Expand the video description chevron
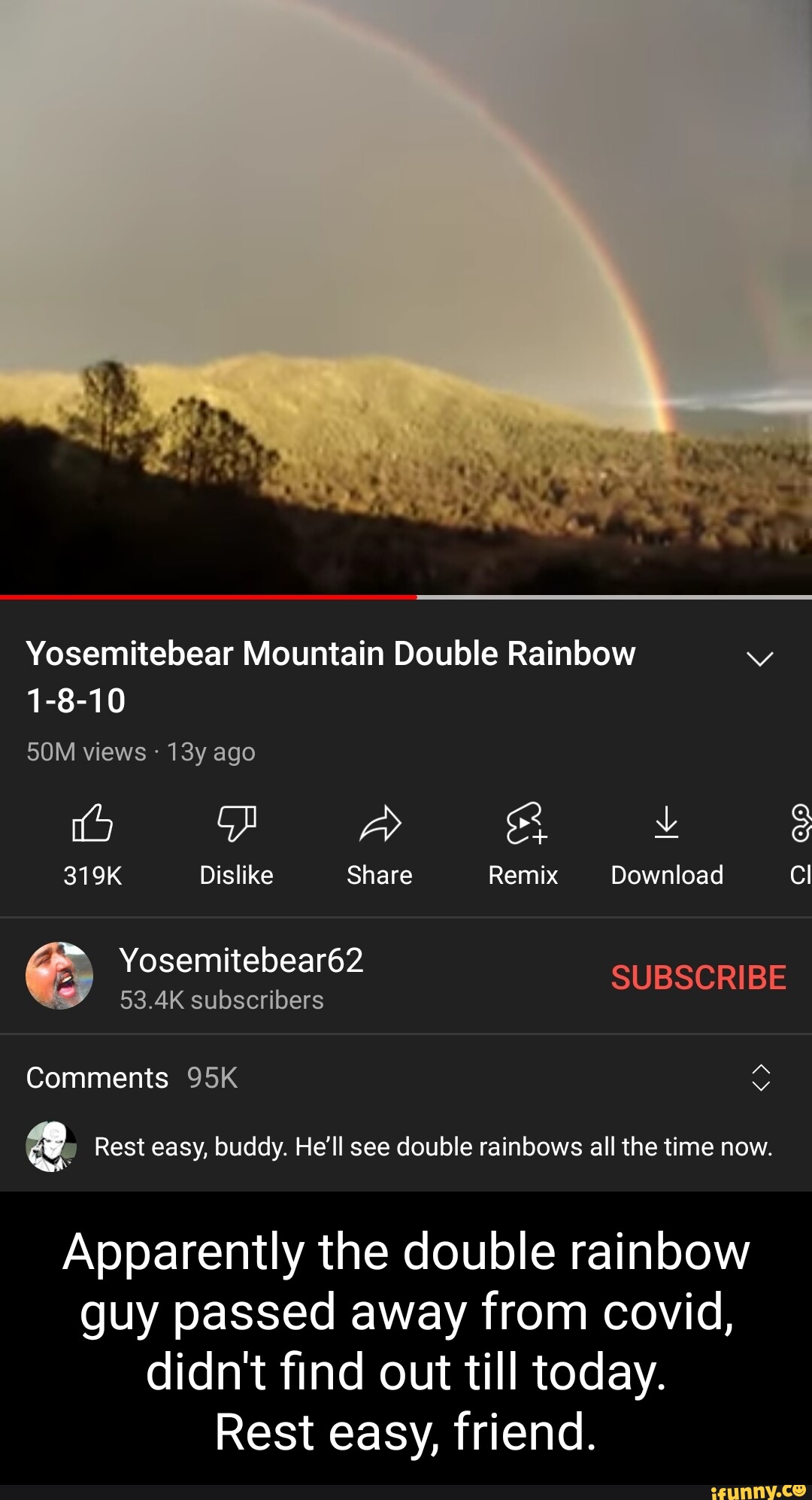 [x=760, y=660]
